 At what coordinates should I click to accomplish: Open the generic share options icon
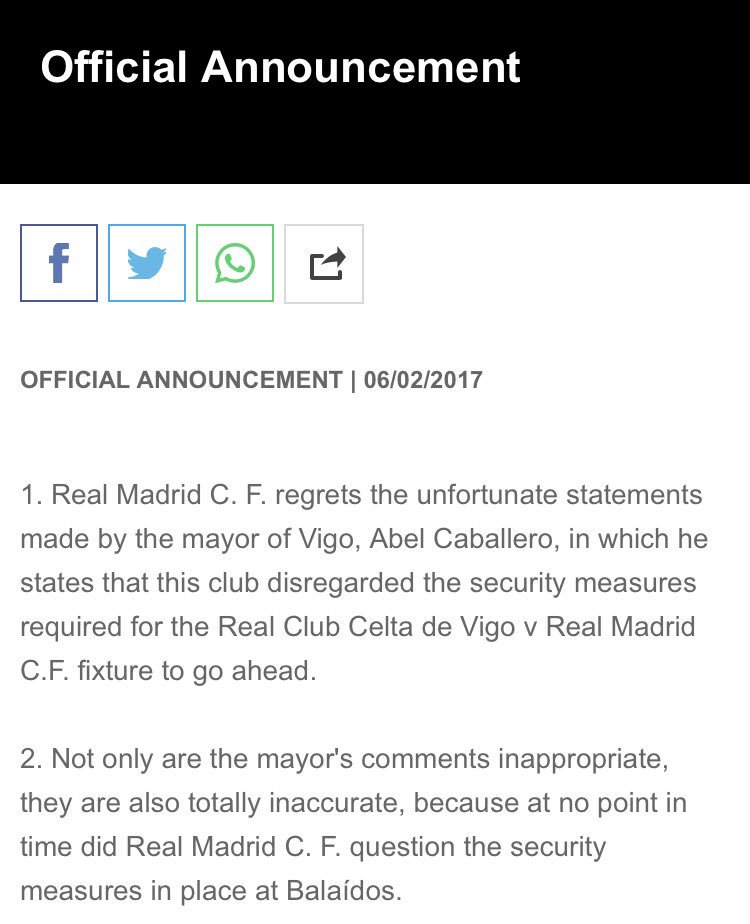click(324, 264)
